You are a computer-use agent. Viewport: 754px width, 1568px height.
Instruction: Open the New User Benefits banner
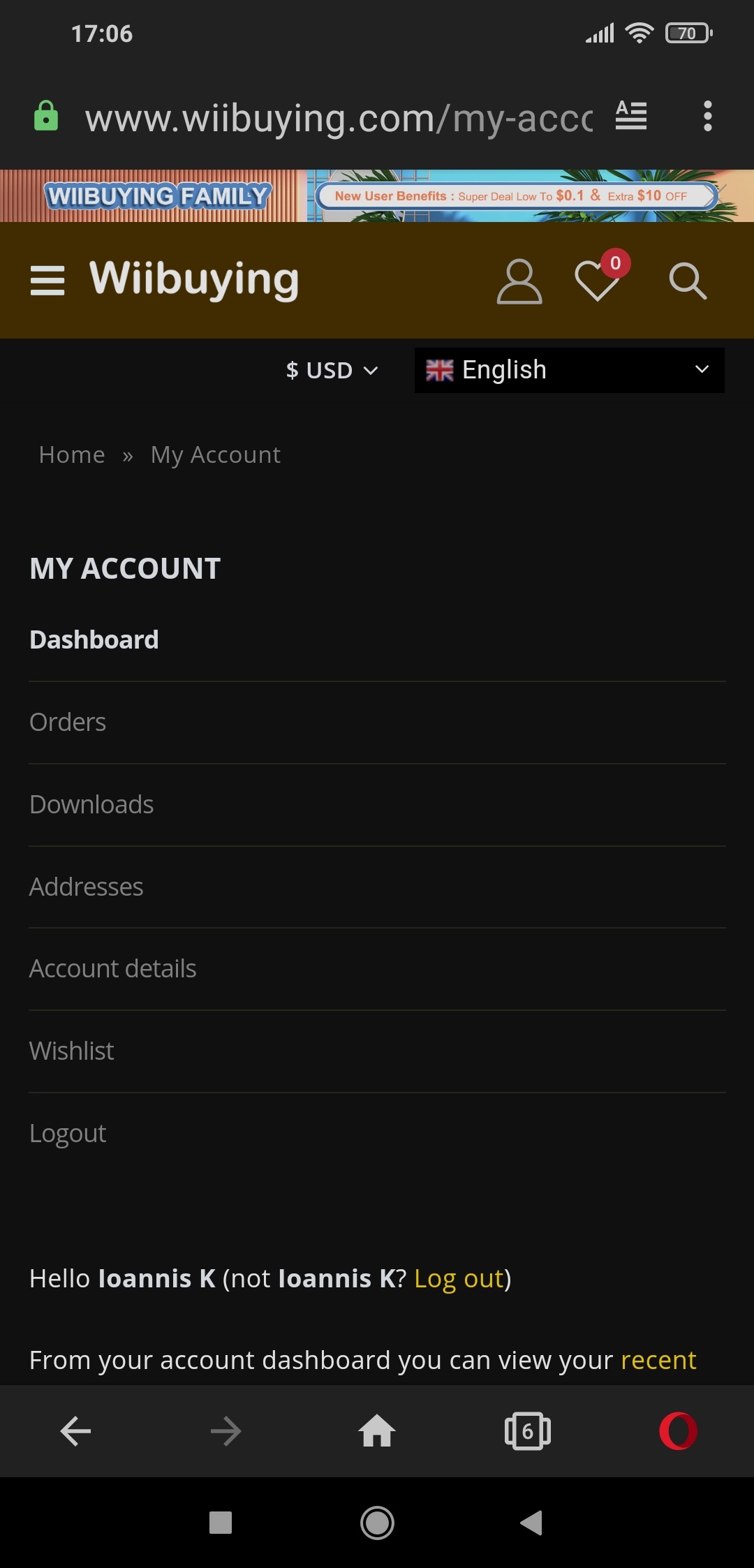point(517,196)
